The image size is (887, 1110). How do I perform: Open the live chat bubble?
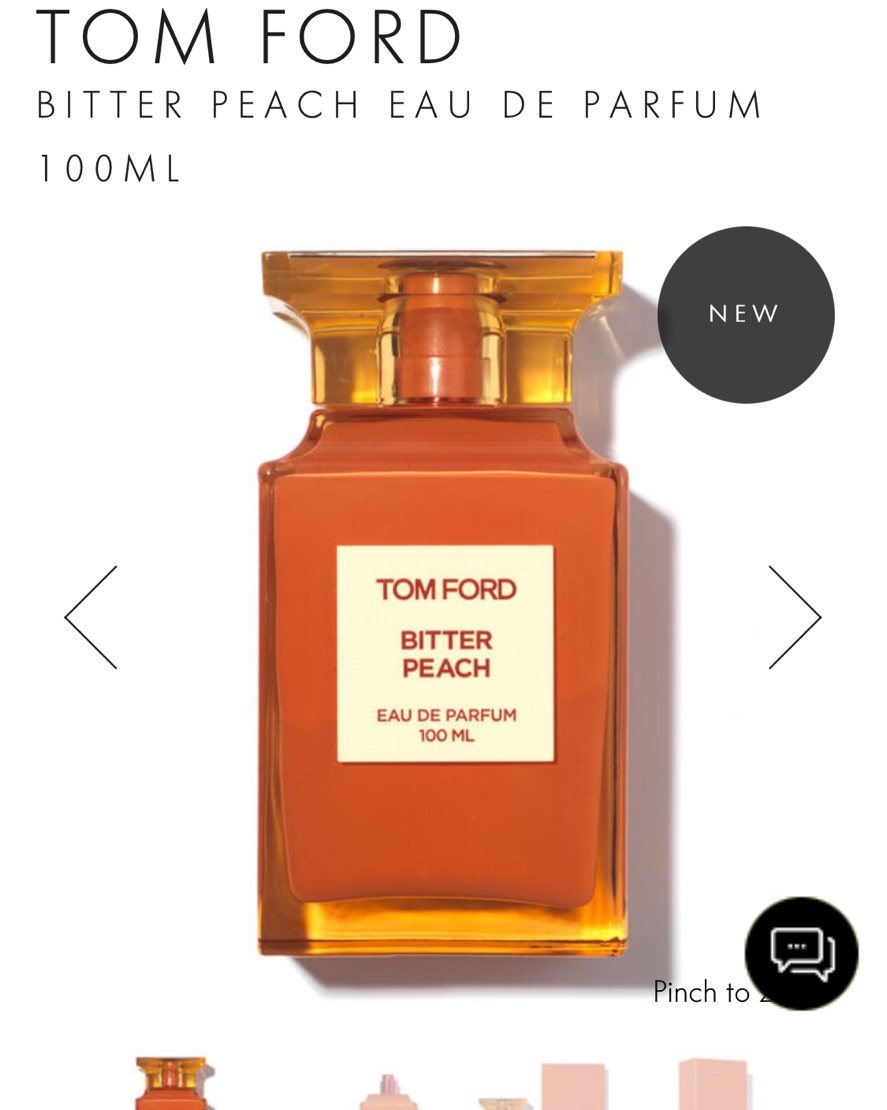pos(801,952)
